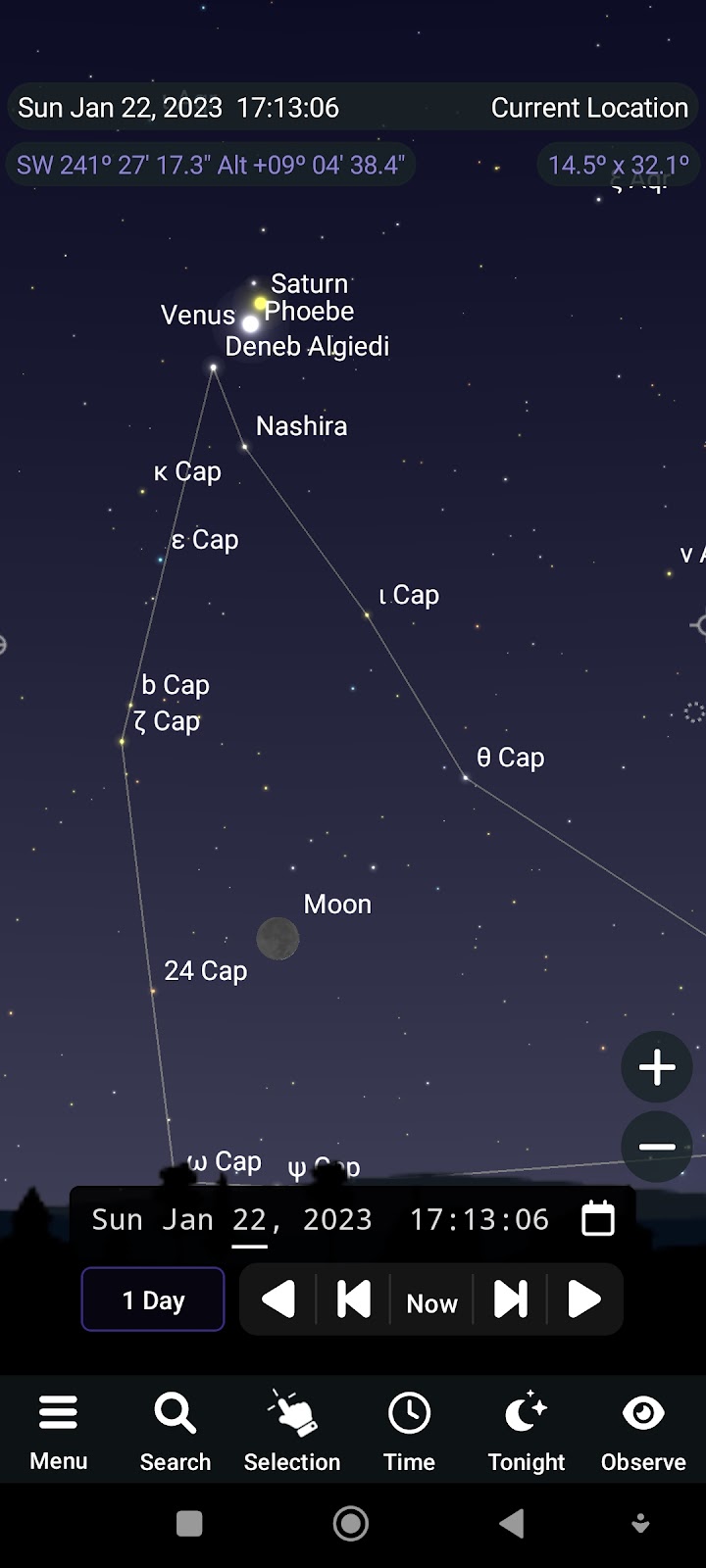The height and width of the screenshot is (1568, 706).
Task: Zoom out with the minus button
Action: coord(657,1146)
